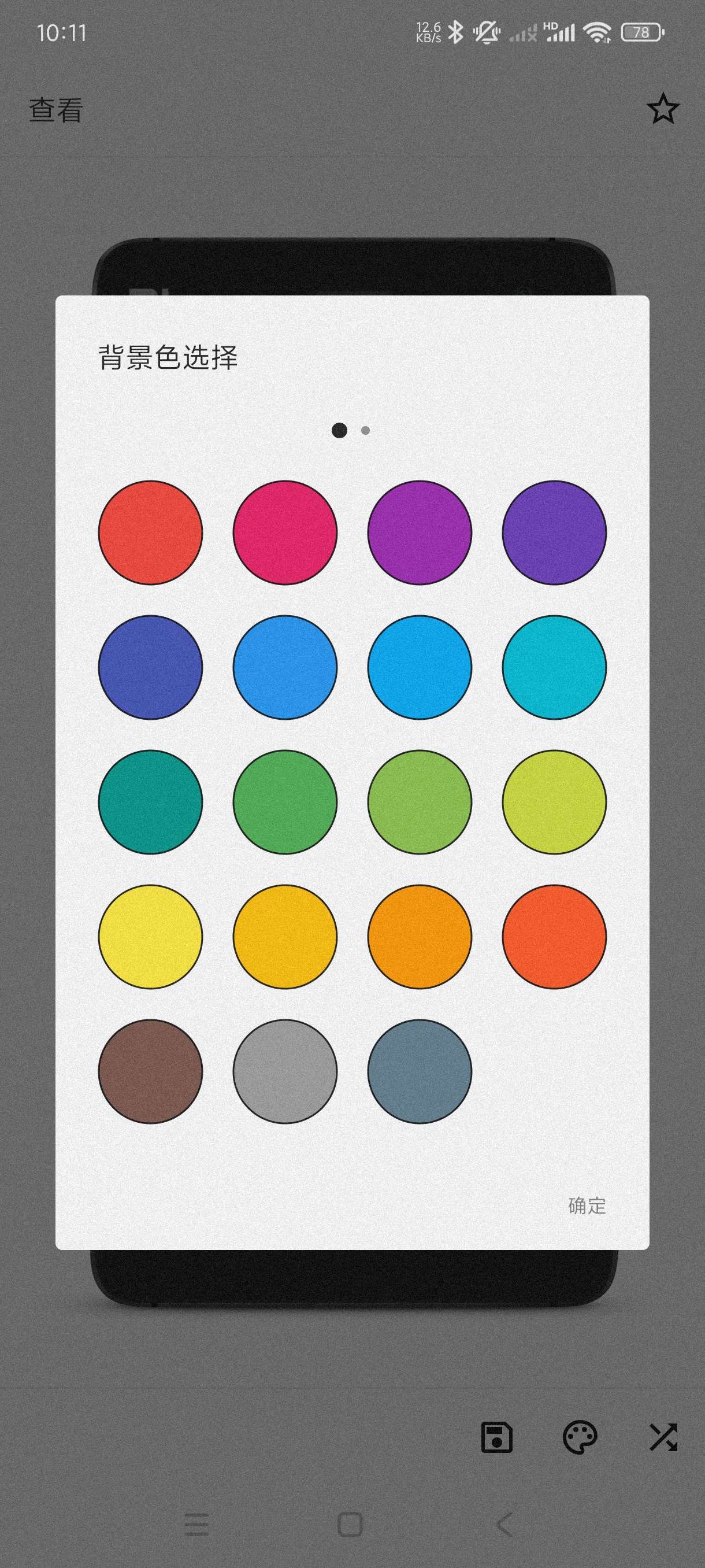Pick the orange color circle

pyautogui.click(x=420, y=936)
